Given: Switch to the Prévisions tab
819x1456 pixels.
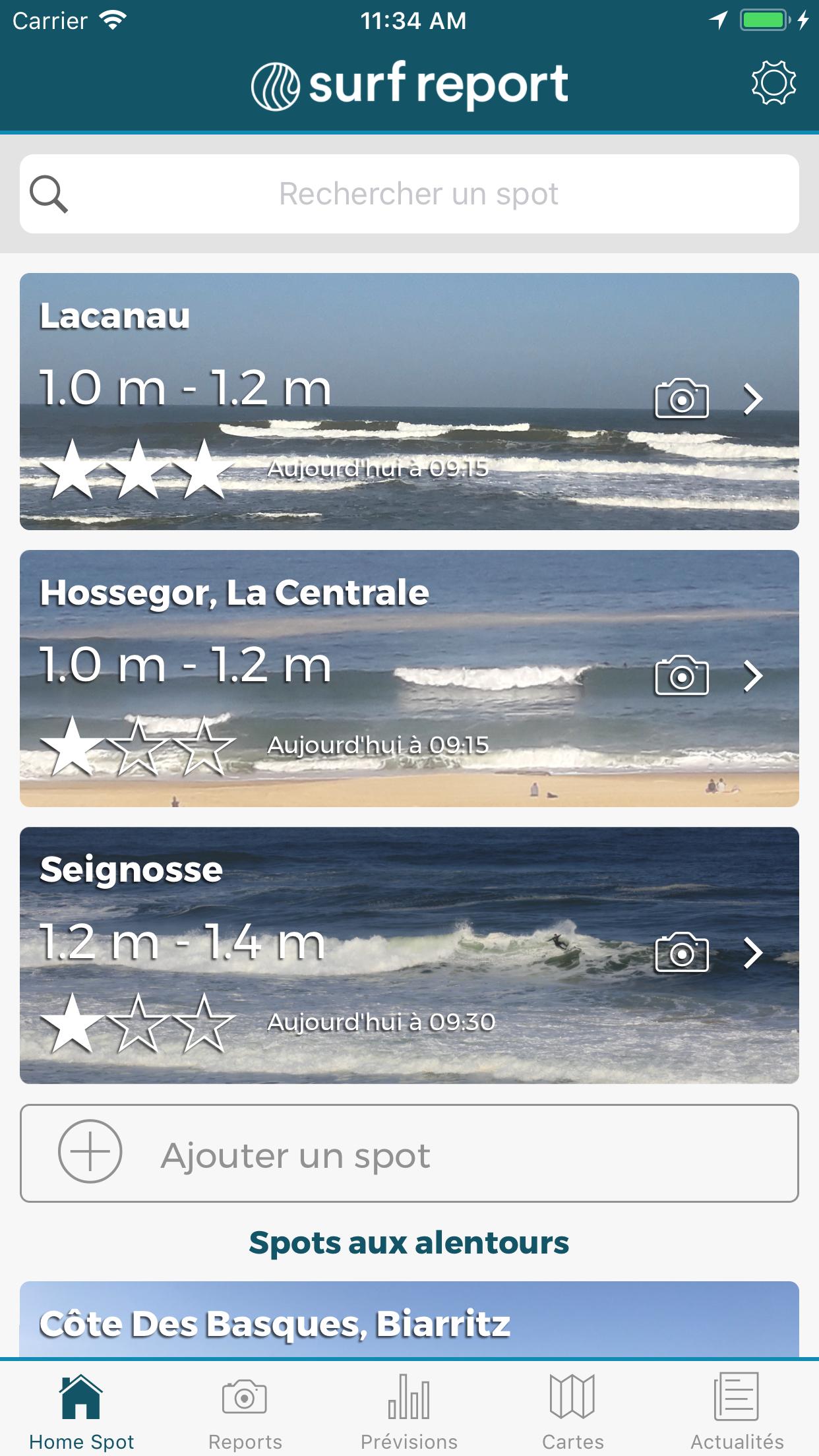Looking at the screenshot, I should tap(409, 1412).
